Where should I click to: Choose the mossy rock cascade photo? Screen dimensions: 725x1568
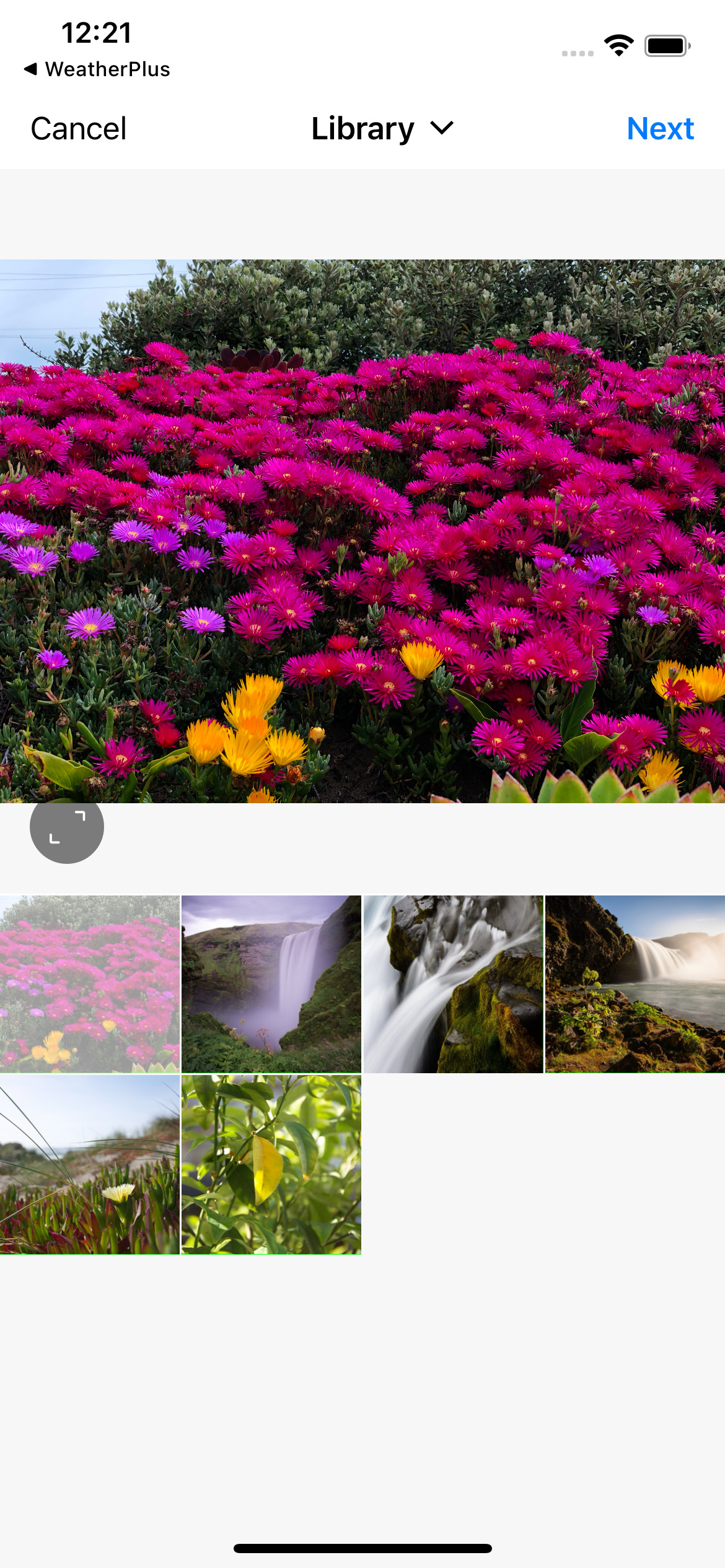coord(453,984)
